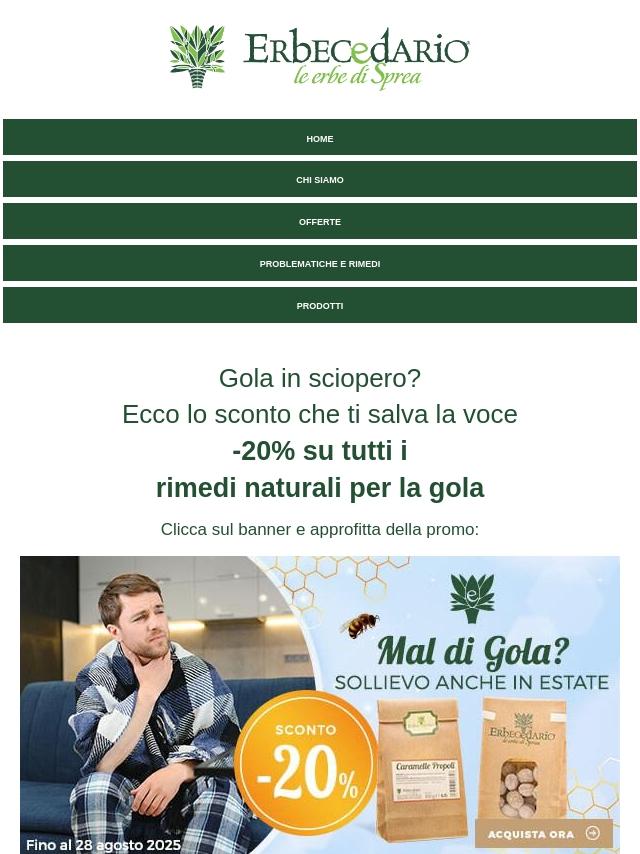Browse the PRODOTTI section
The image size is (640, 854).
pyautogui.click(x=320, y=306)
